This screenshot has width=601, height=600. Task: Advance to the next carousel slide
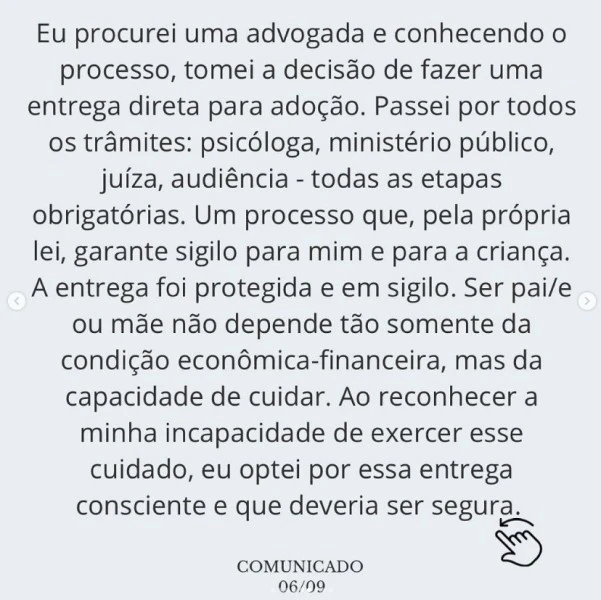pyautogui.click(x=584, y=300)
